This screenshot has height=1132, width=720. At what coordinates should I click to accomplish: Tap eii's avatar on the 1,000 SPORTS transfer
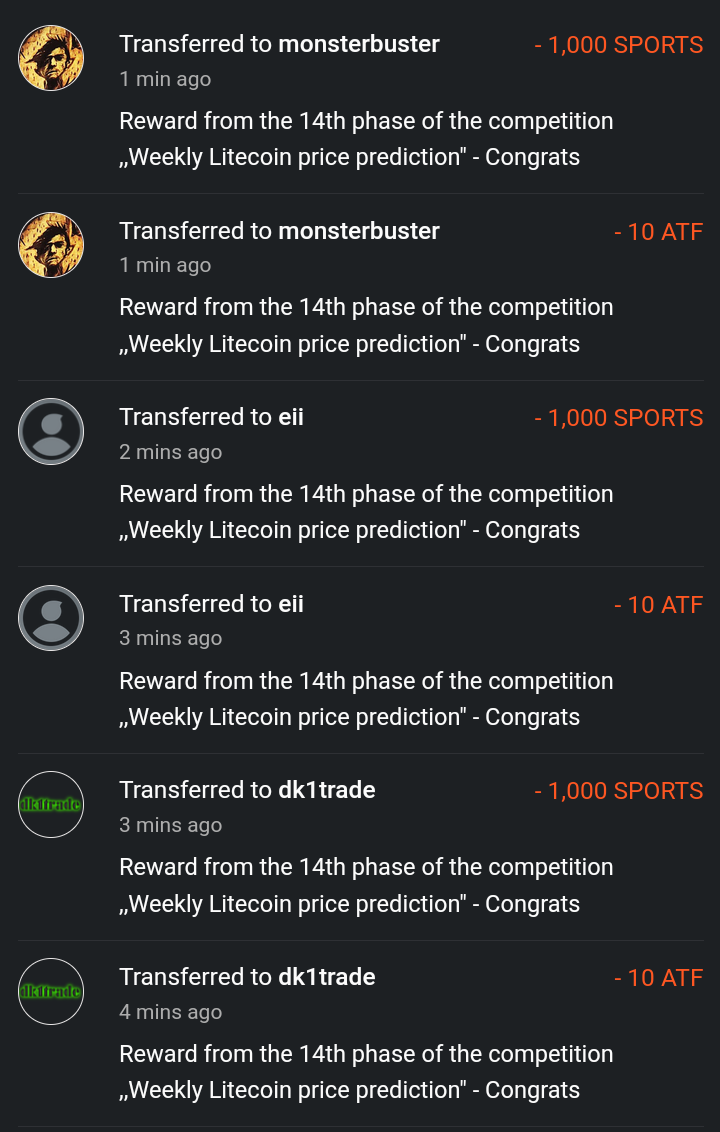click(x=51, y=431)
